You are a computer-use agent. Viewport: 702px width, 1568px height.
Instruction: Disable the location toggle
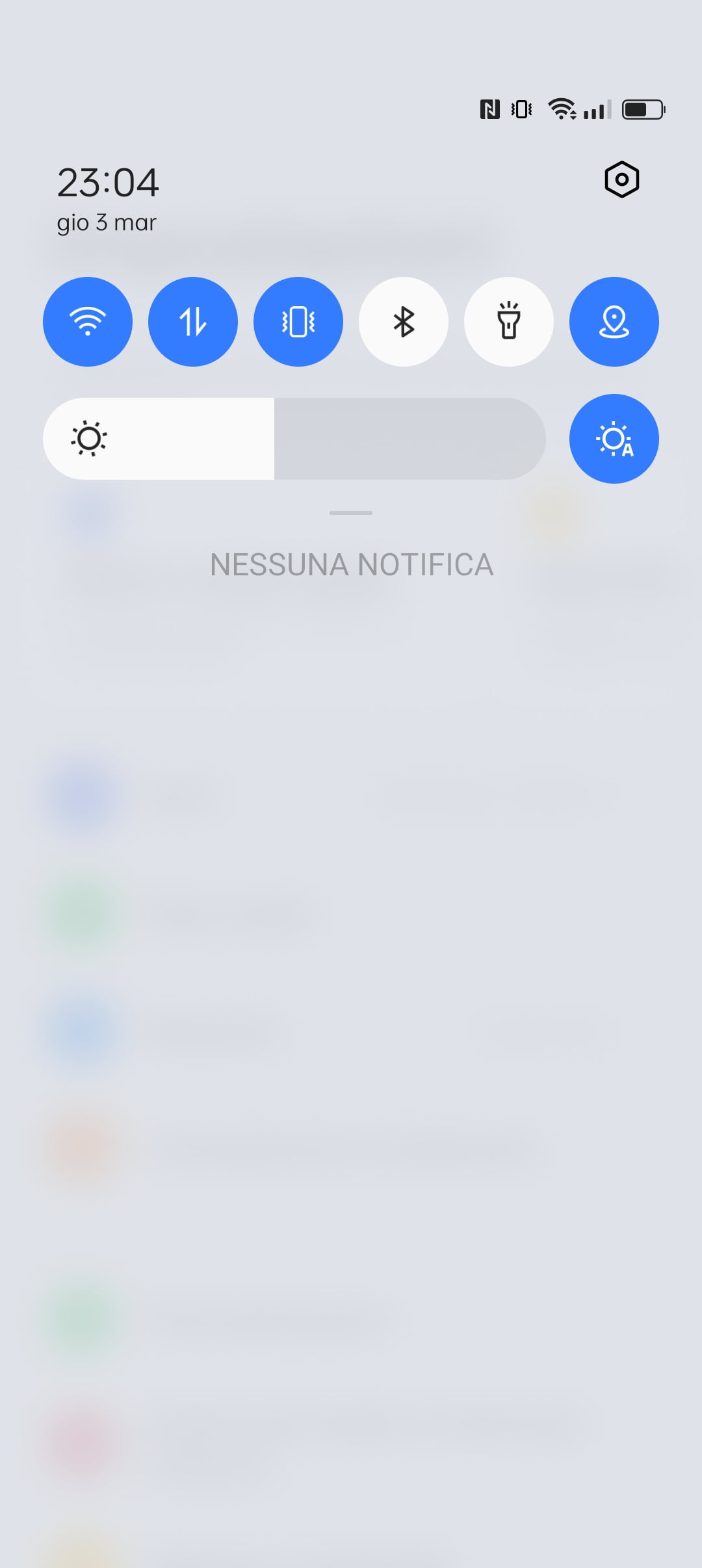(x=614, y=322)
